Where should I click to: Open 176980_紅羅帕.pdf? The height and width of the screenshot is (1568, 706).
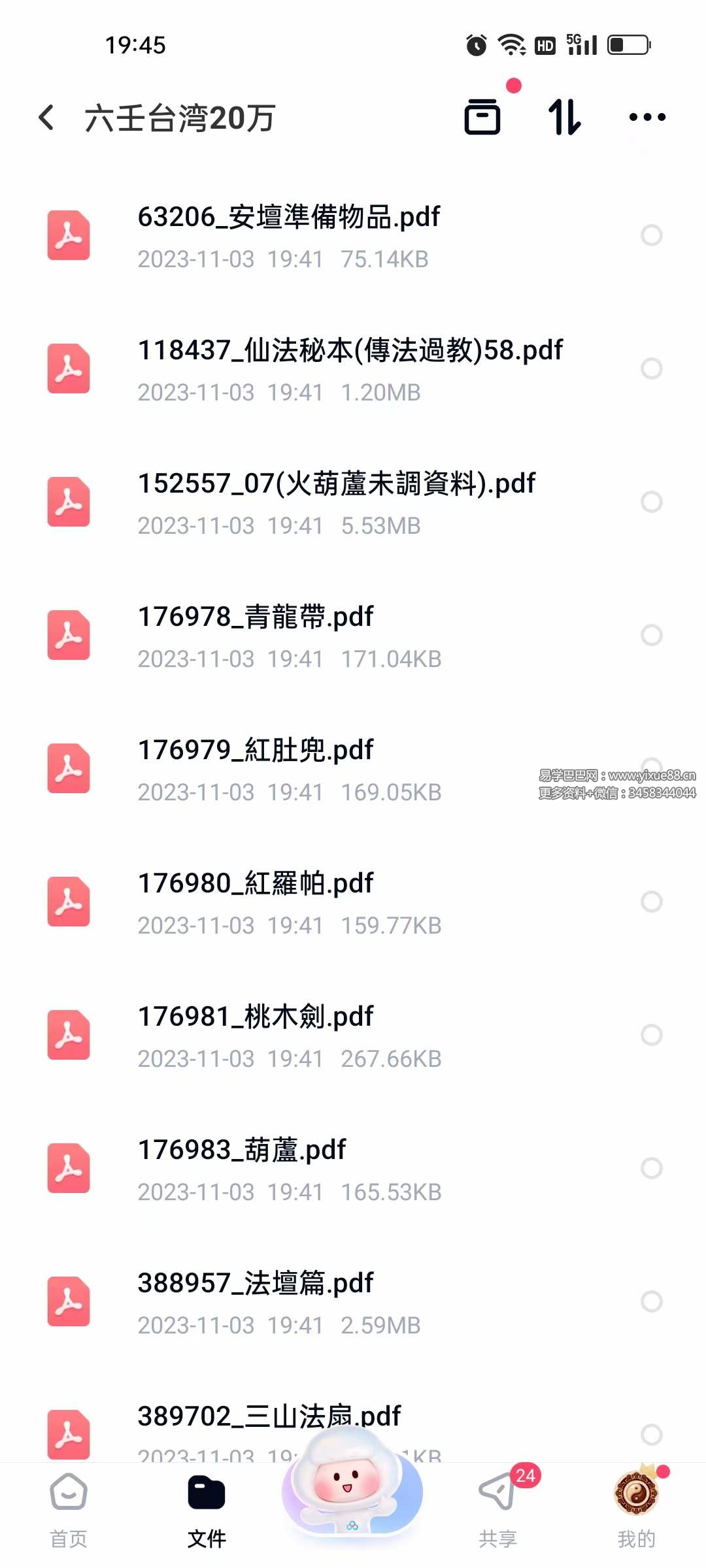256,882
